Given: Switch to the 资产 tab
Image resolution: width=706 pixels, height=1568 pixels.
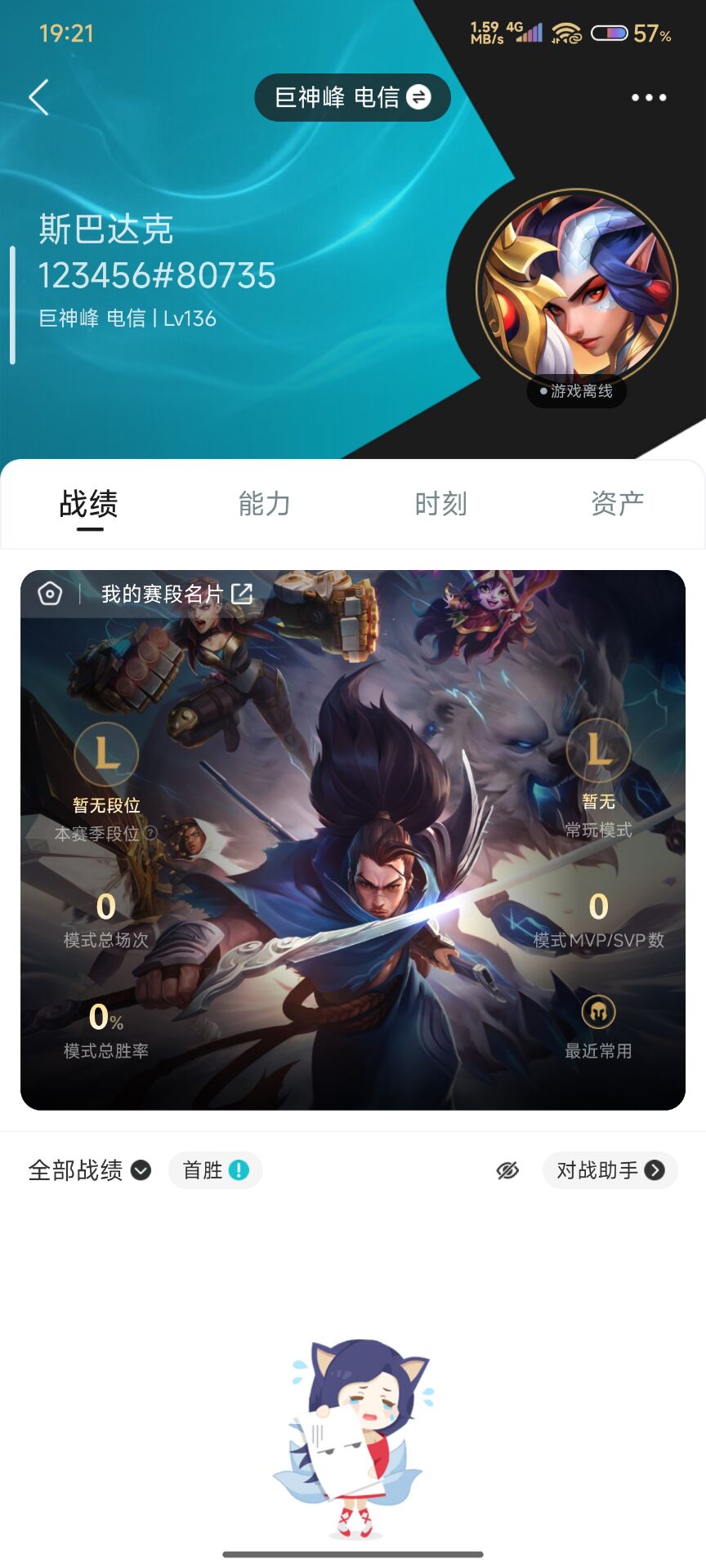Looking at the screenshot, I should point(617,504).
